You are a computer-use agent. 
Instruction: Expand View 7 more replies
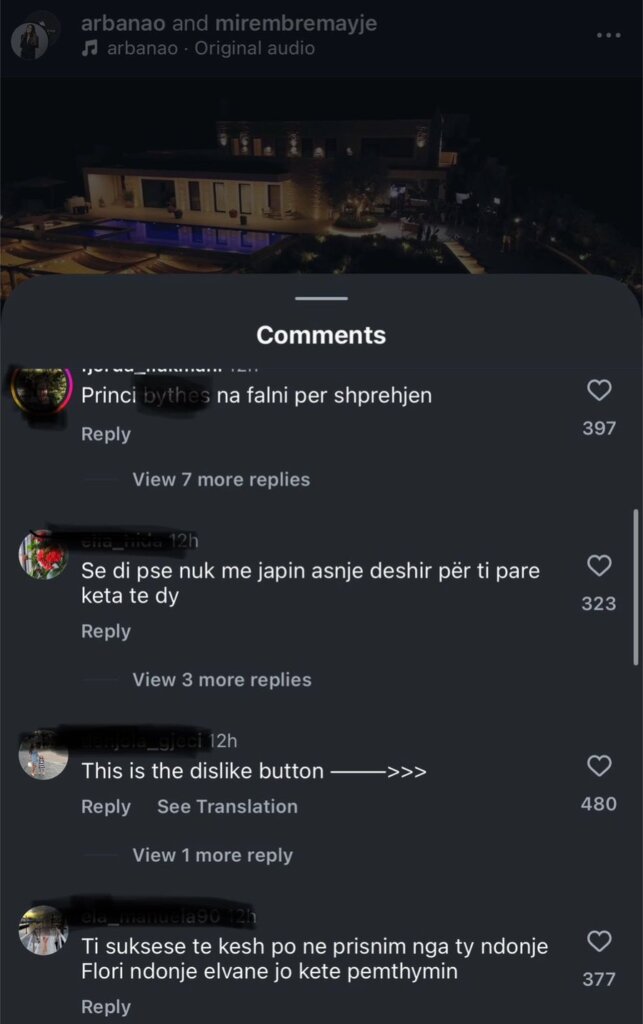[221, 480]
